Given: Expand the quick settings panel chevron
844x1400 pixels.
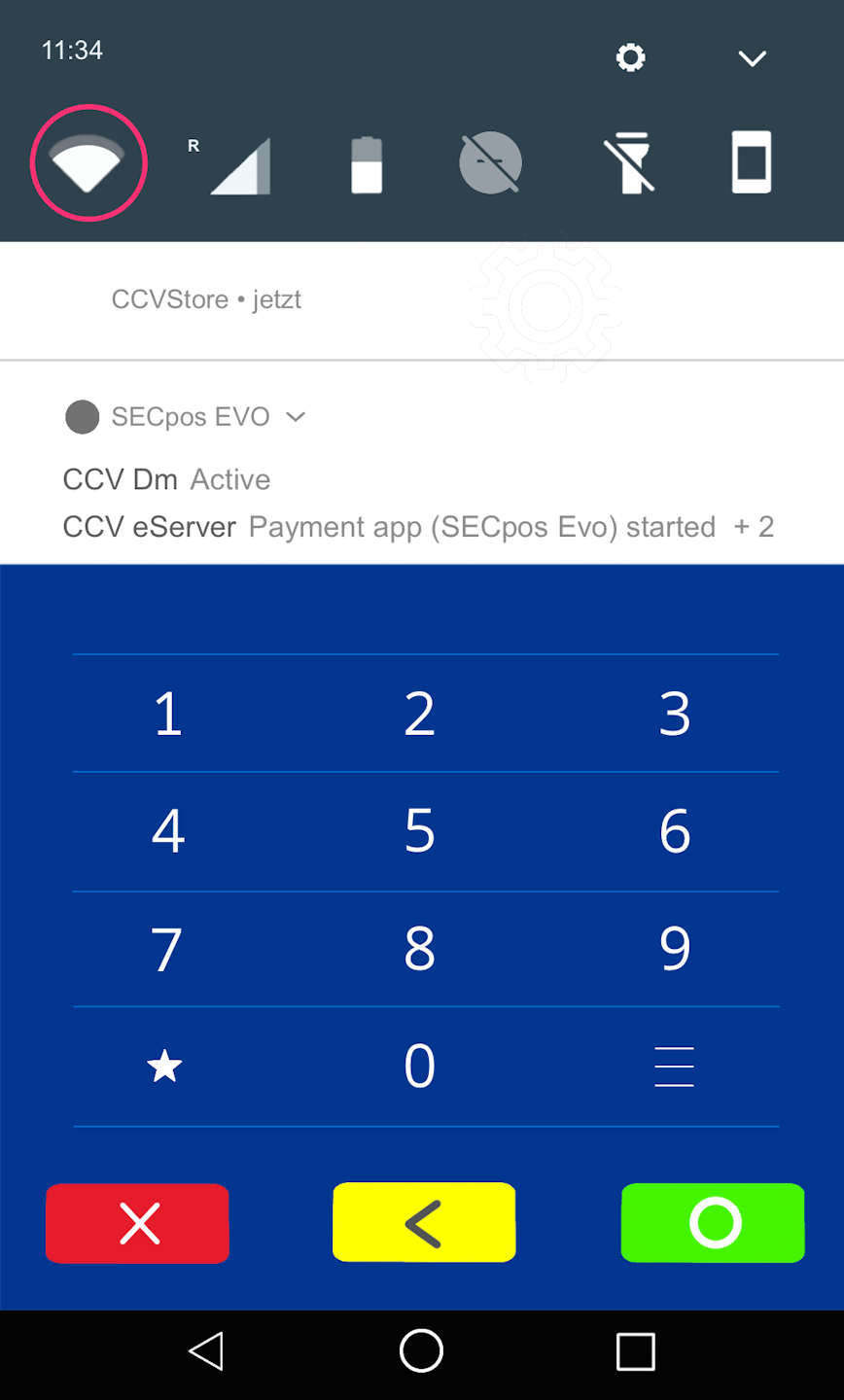Looking at the screenshot, I should [x=753, y=58].
